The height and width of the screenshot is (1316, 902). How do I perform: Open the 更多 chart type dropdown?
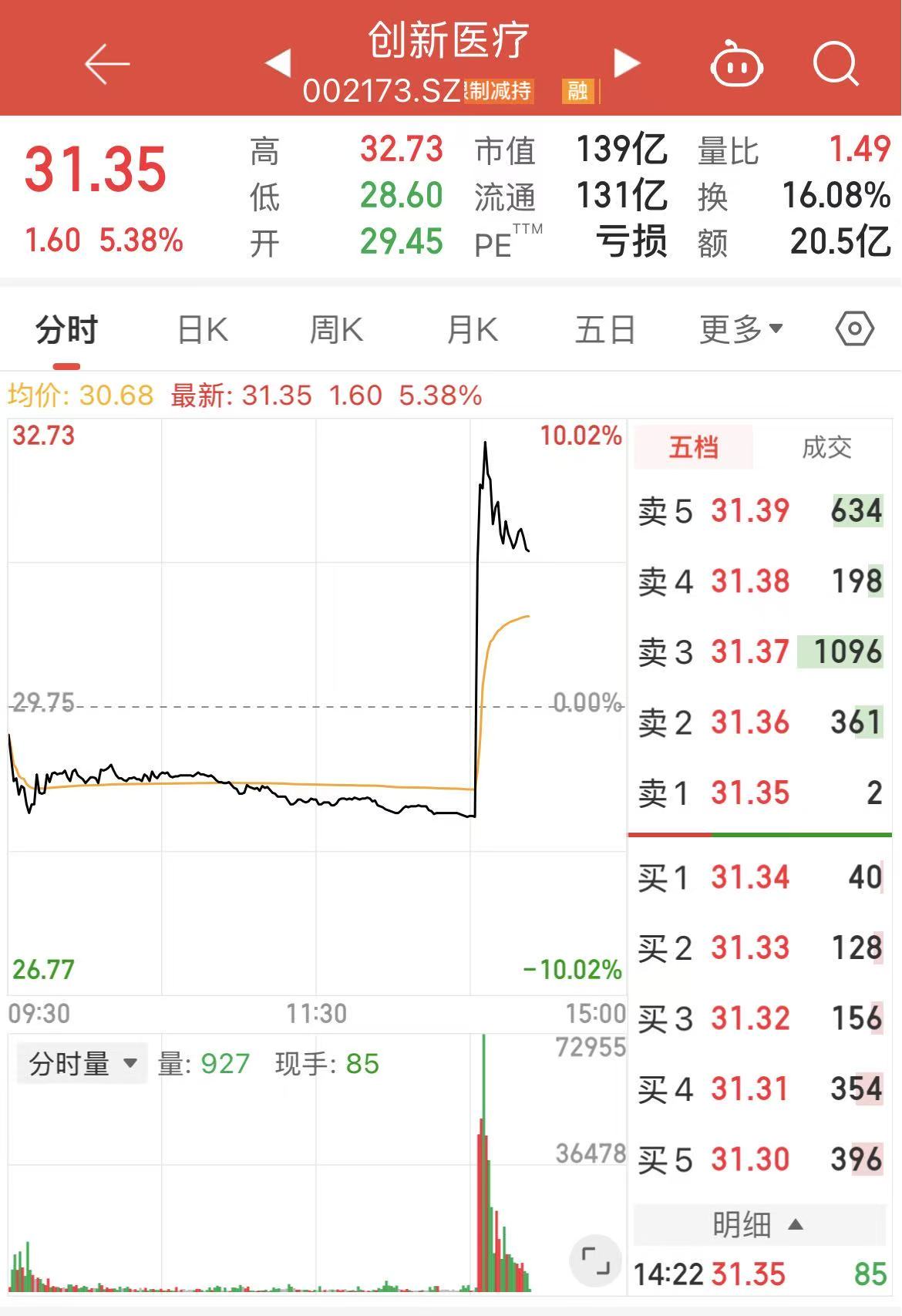[x=739, y=328]
